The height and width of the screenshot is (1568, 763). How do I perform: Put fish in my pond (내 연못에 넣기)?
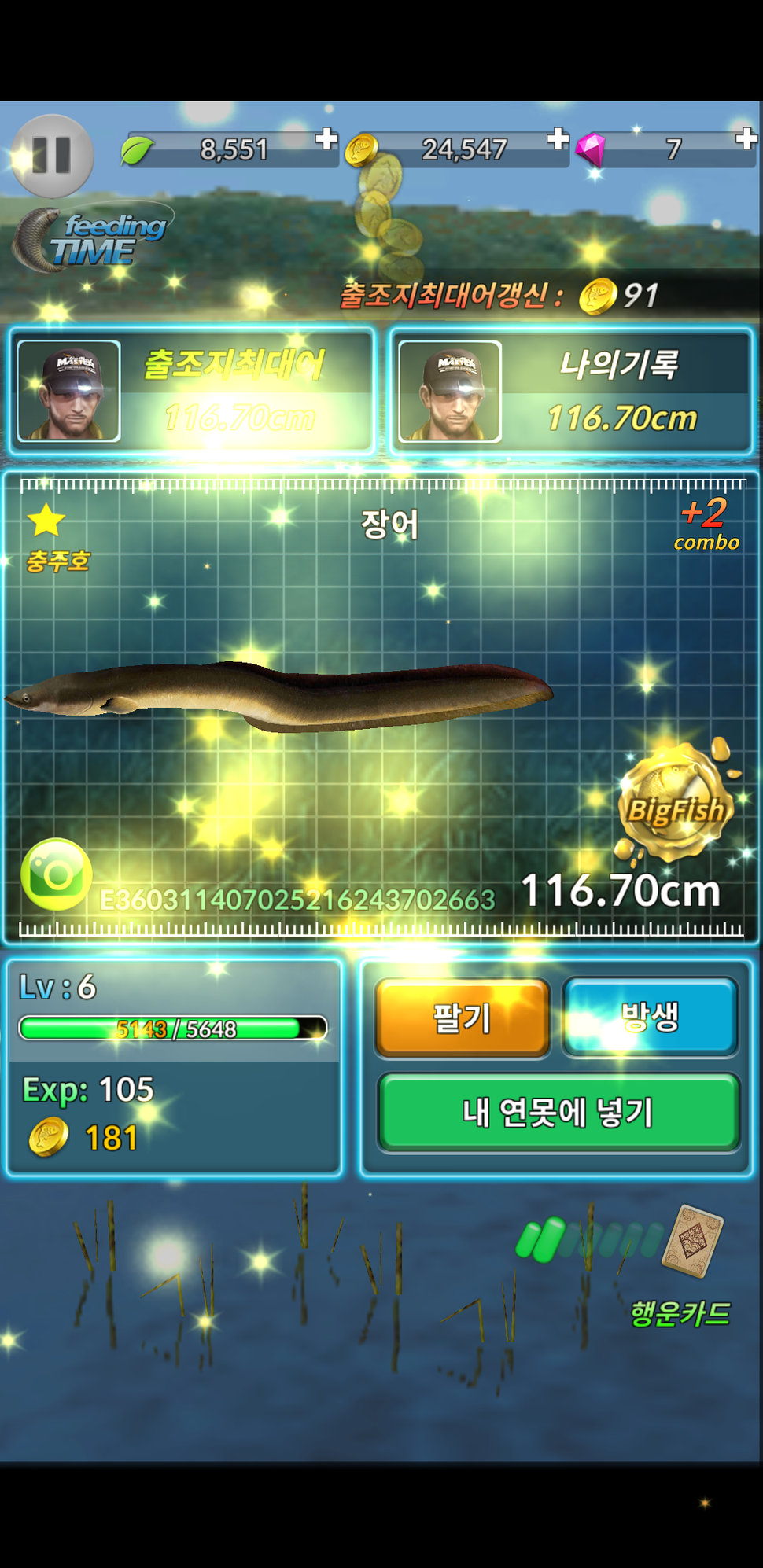pos(558,1112)
